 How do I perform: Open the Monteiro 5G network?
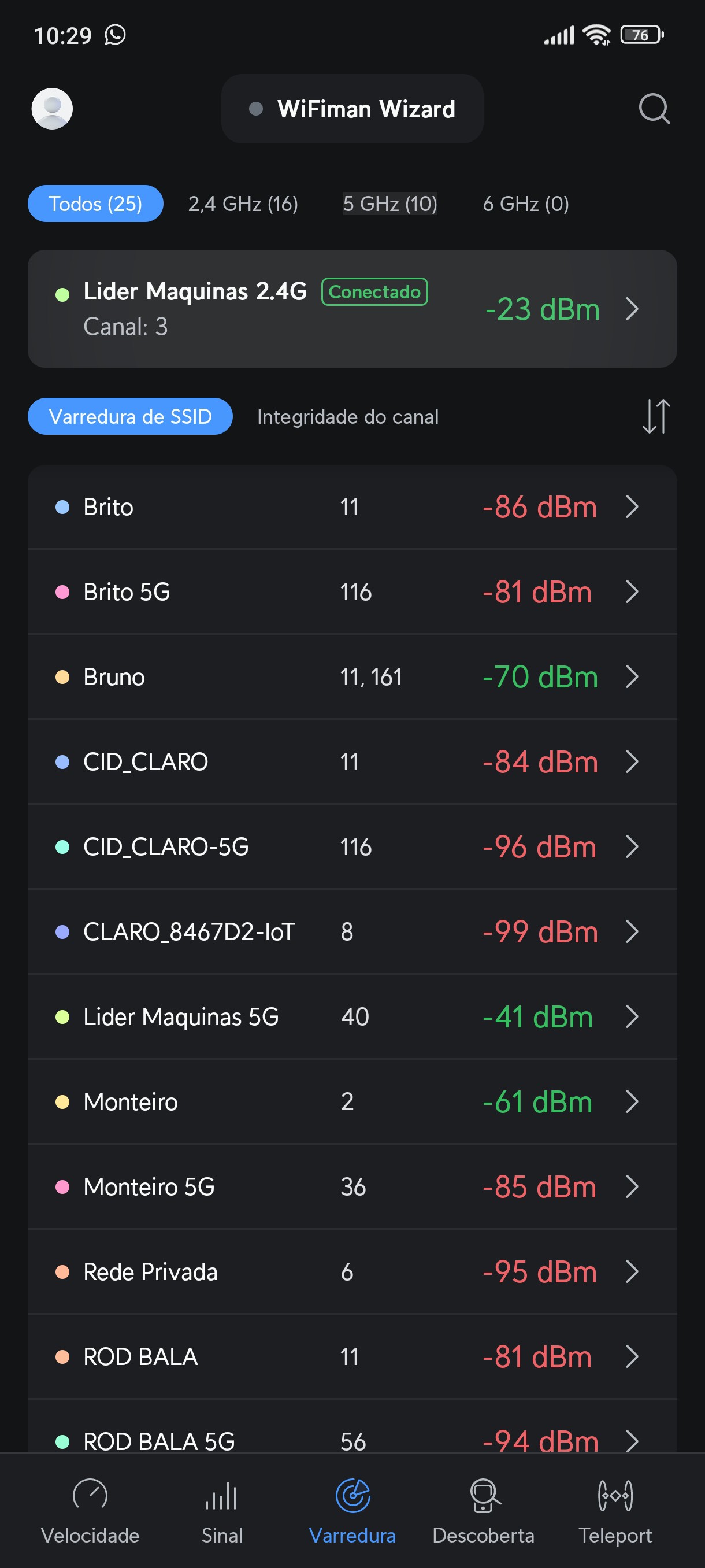click(x=352, y=1187)
